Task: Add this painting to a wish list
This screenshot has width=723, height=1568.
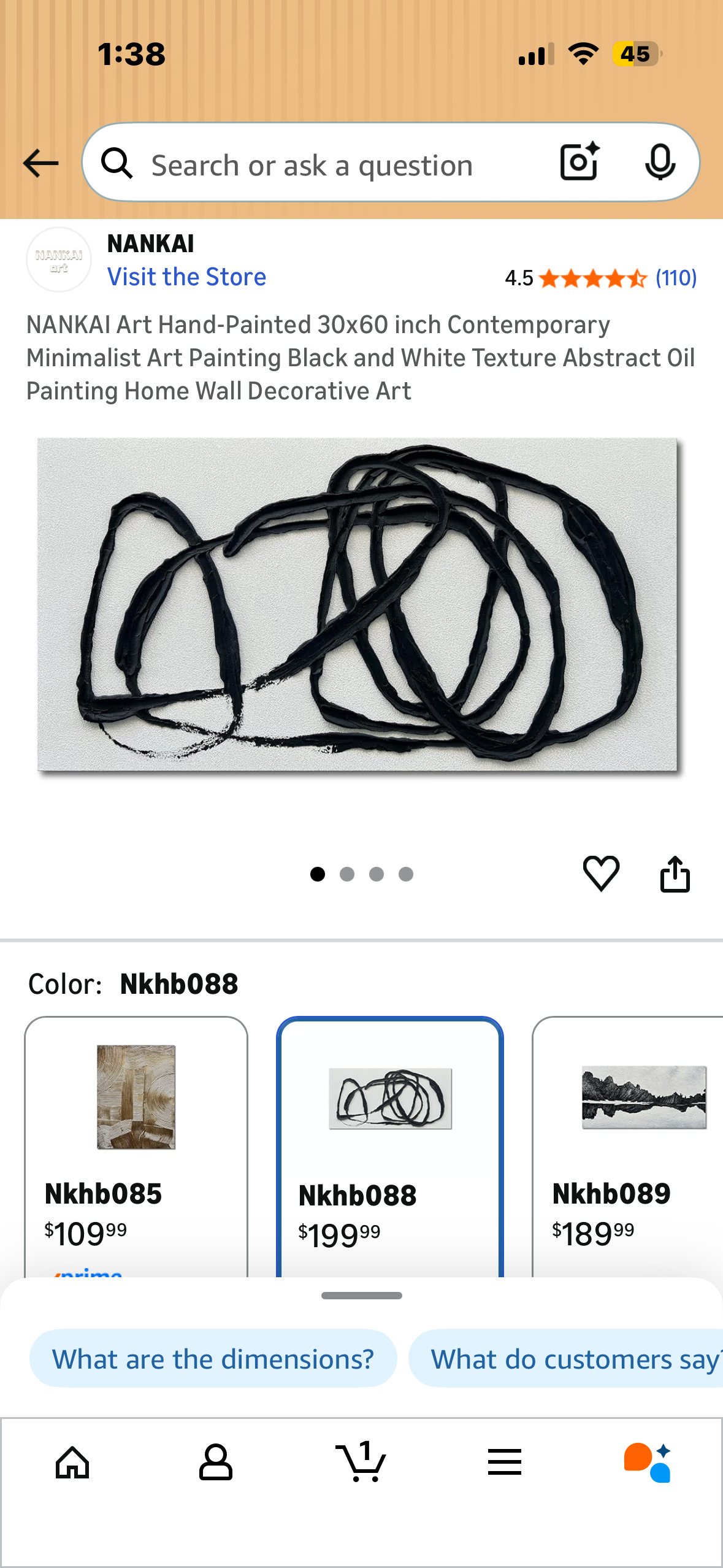Action: [x=601, y=873]
